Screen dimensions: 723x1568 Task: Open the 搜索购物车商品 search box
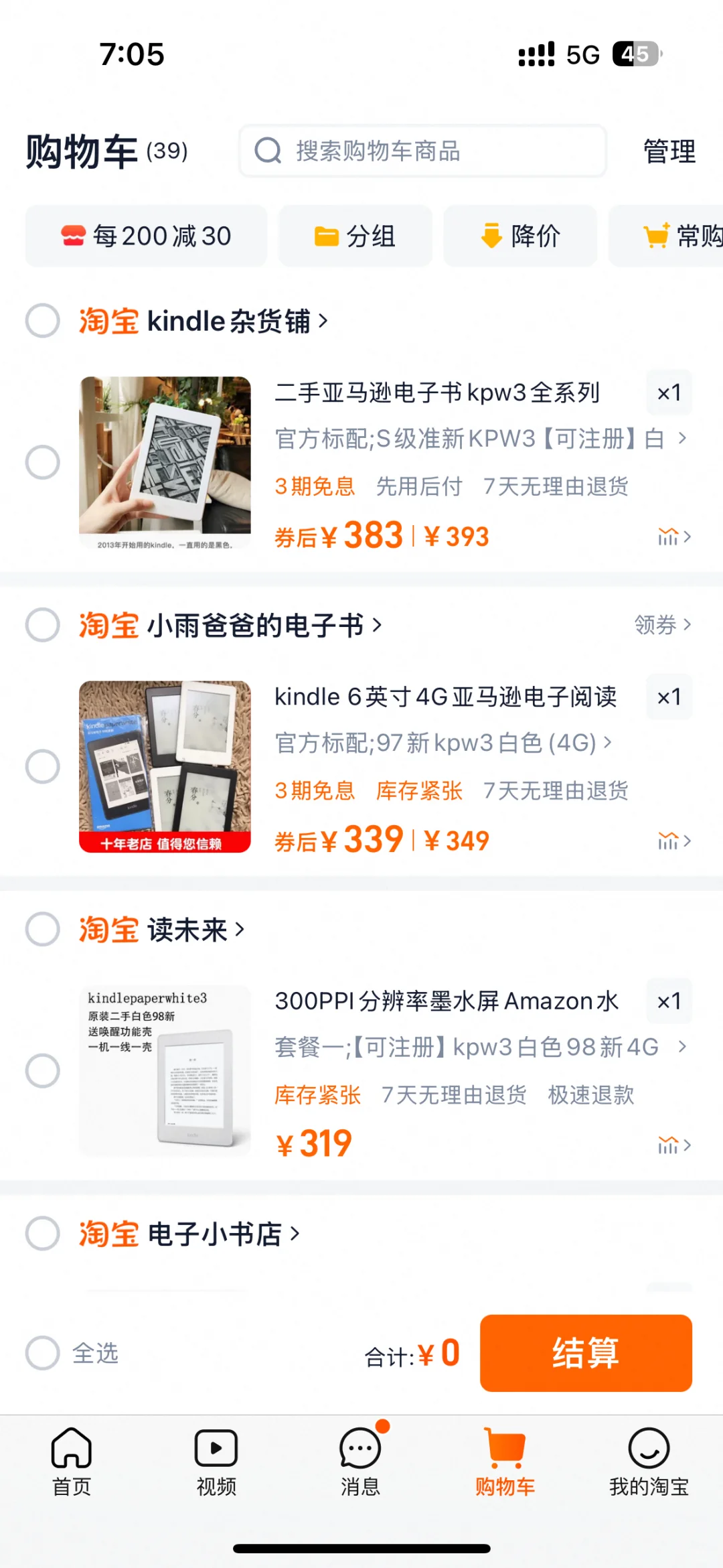tap(422, 151)
